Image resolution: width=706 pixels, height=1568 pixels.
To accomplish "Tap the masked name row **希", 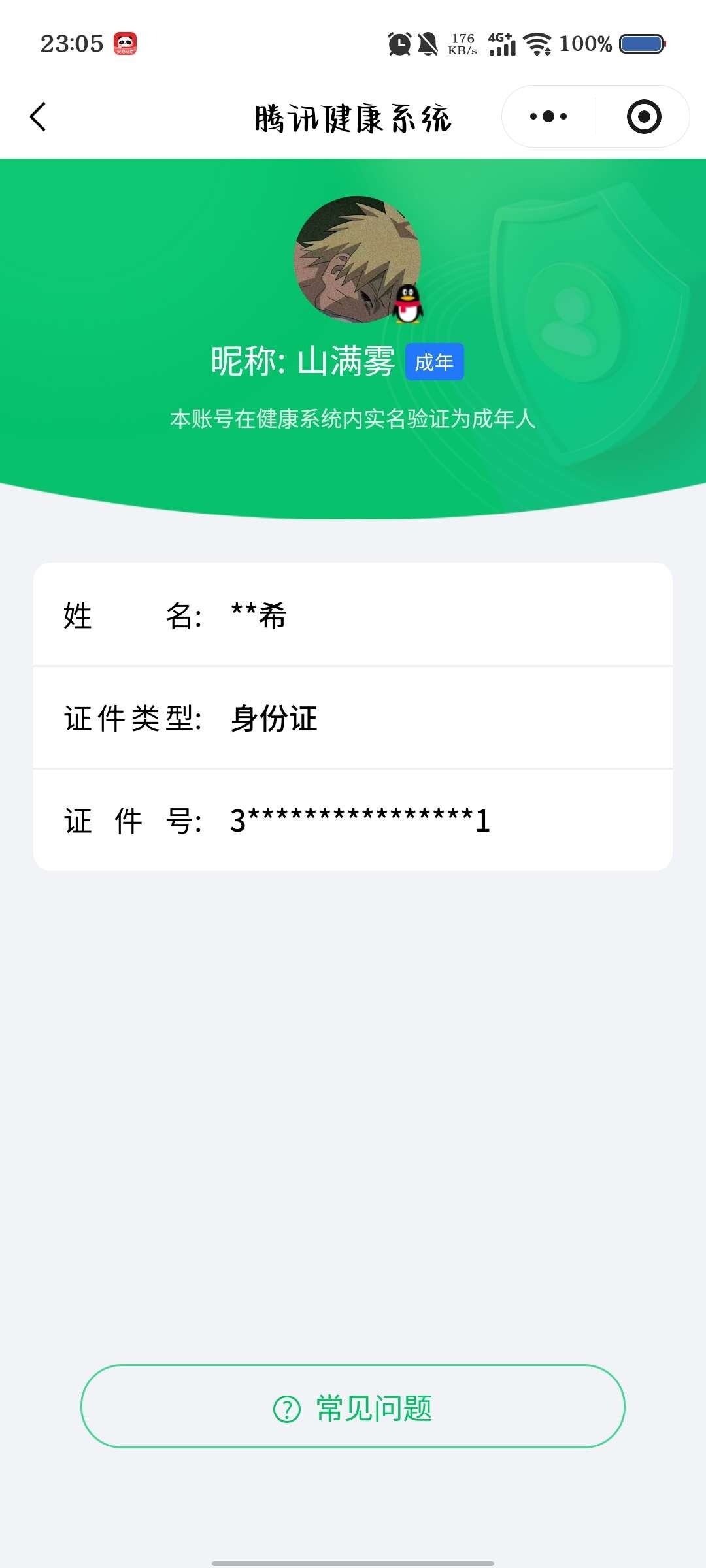I will (x=353, y=615).
